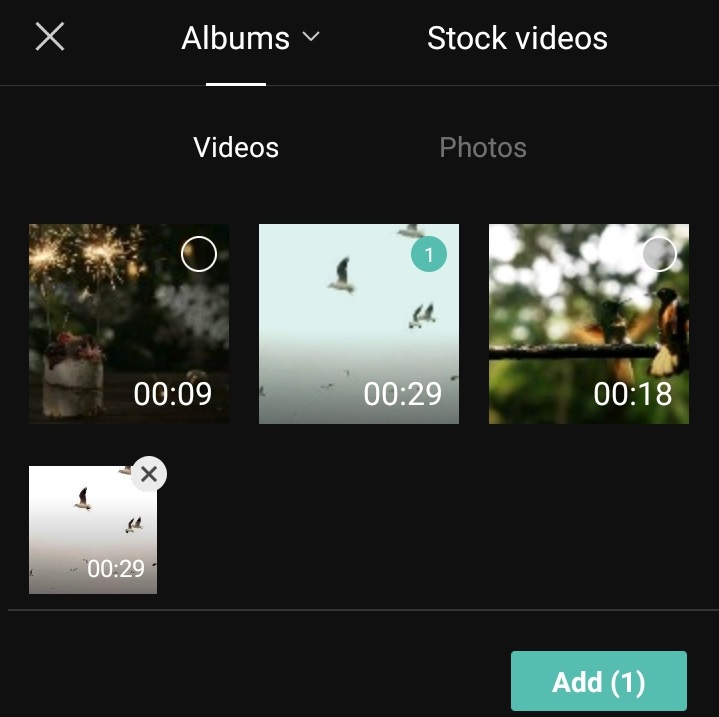Remove the selected 00:29 clip from tray

click(x=149, y=474)
